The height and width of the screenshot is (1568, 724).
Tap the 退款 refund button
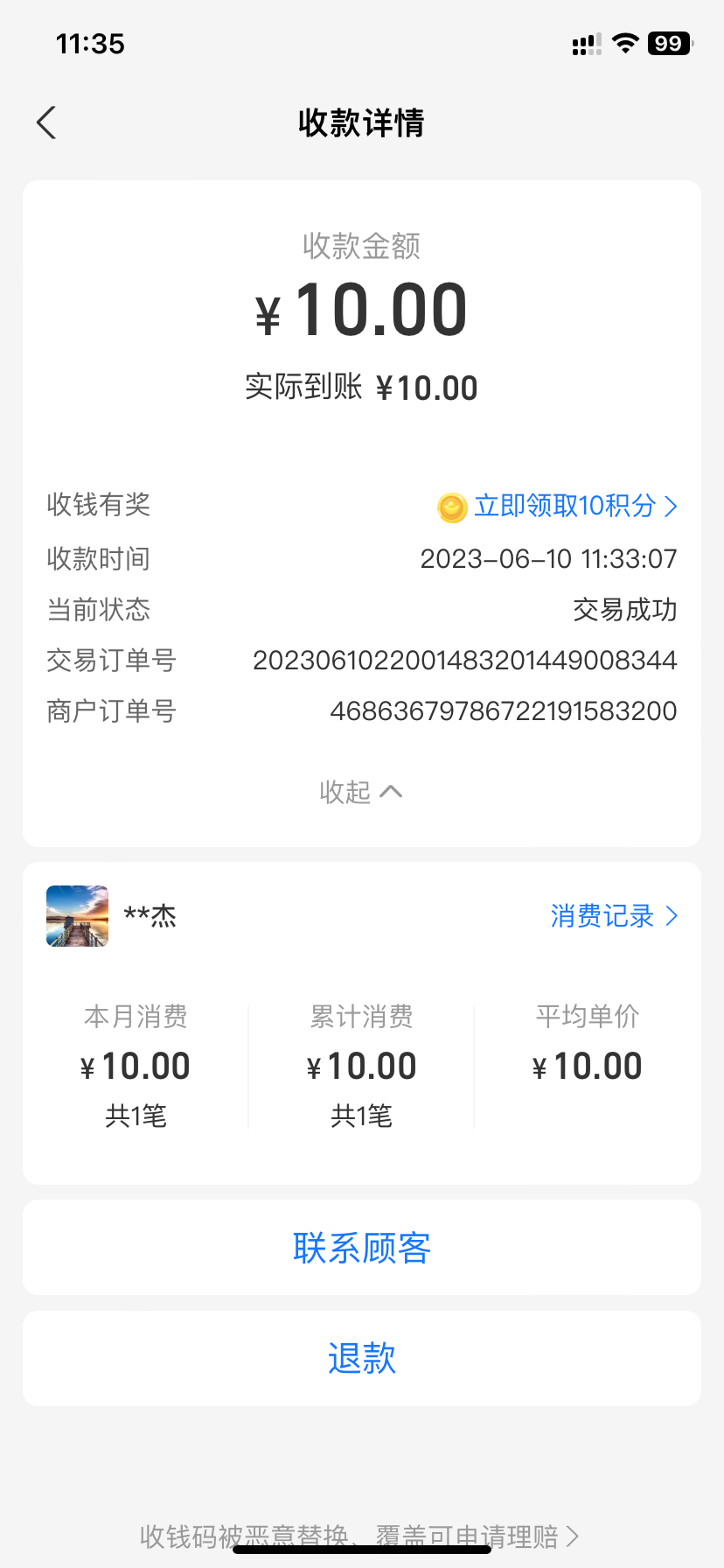(361, 1359)
